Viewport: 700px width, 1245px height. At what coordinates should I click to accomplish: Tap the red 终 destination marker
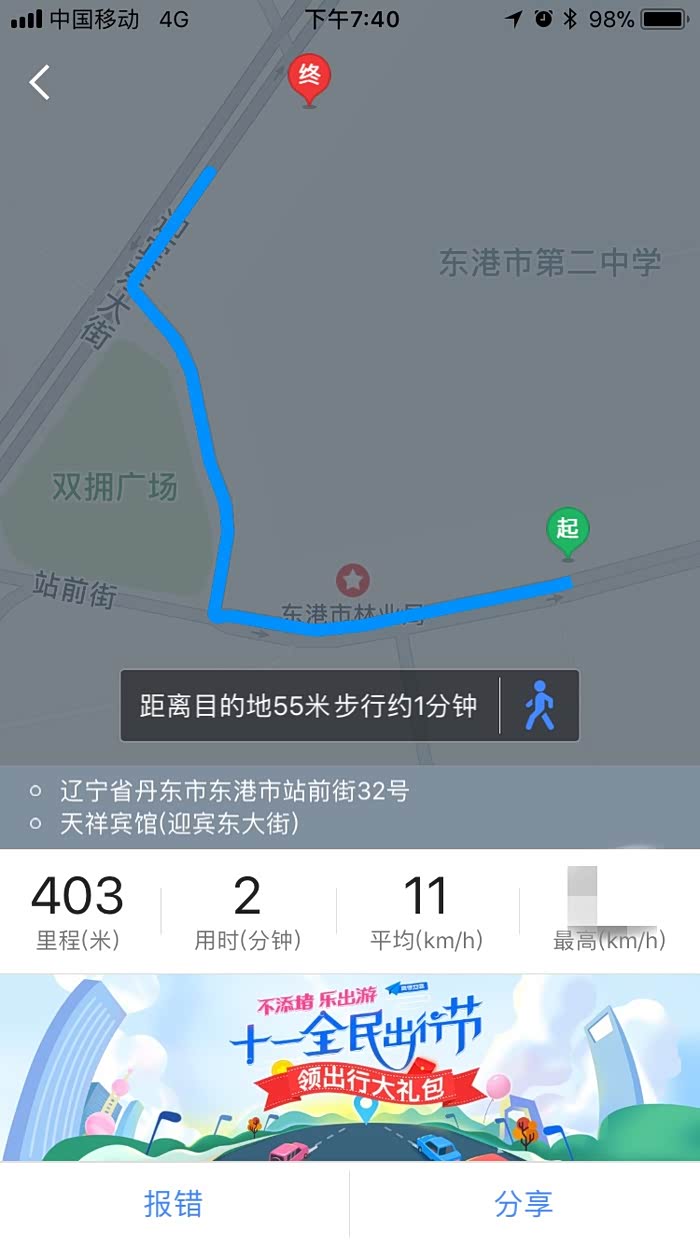[309, 78]
